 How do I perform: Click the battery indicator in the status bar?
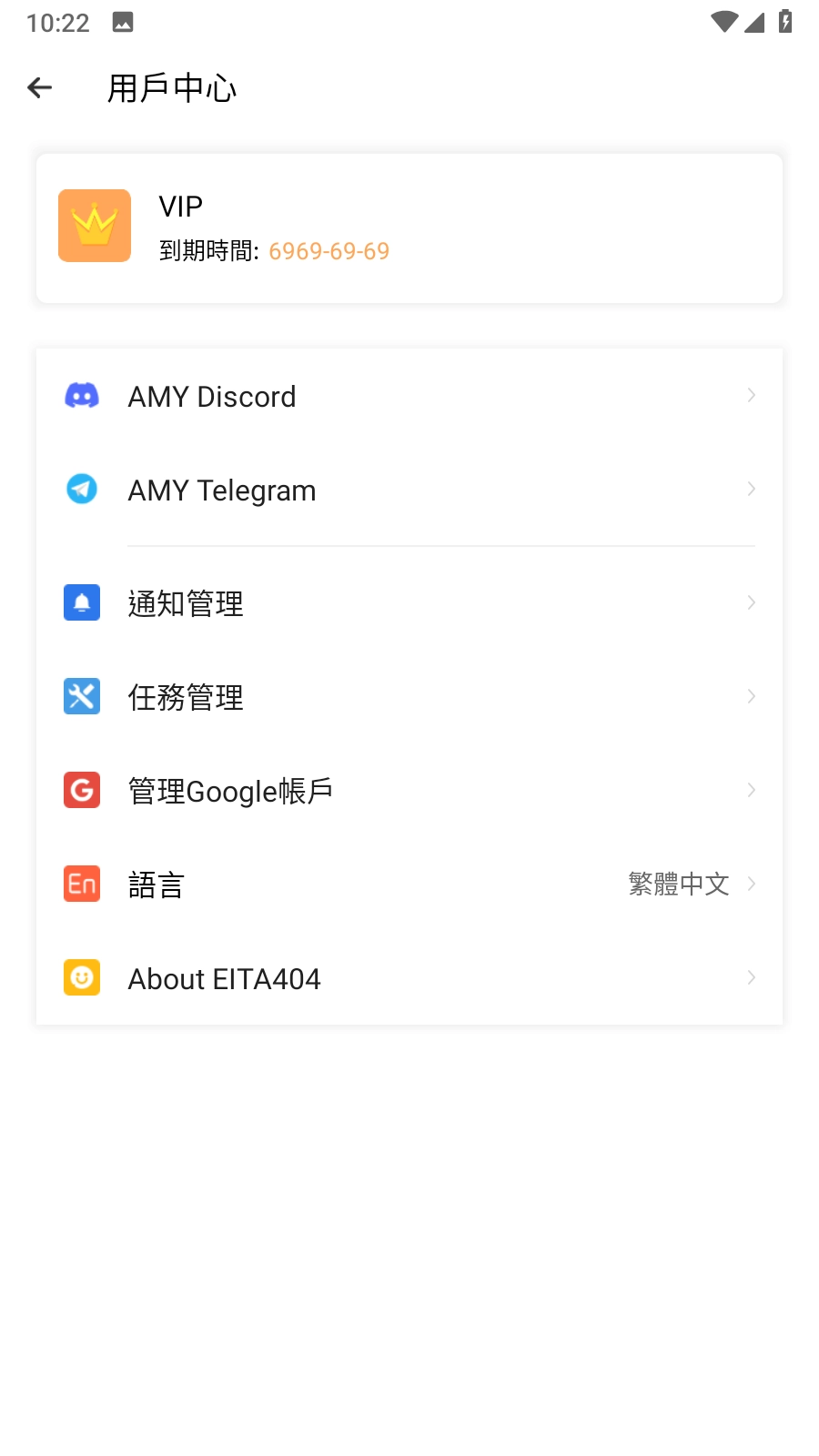tap(784, 20)
